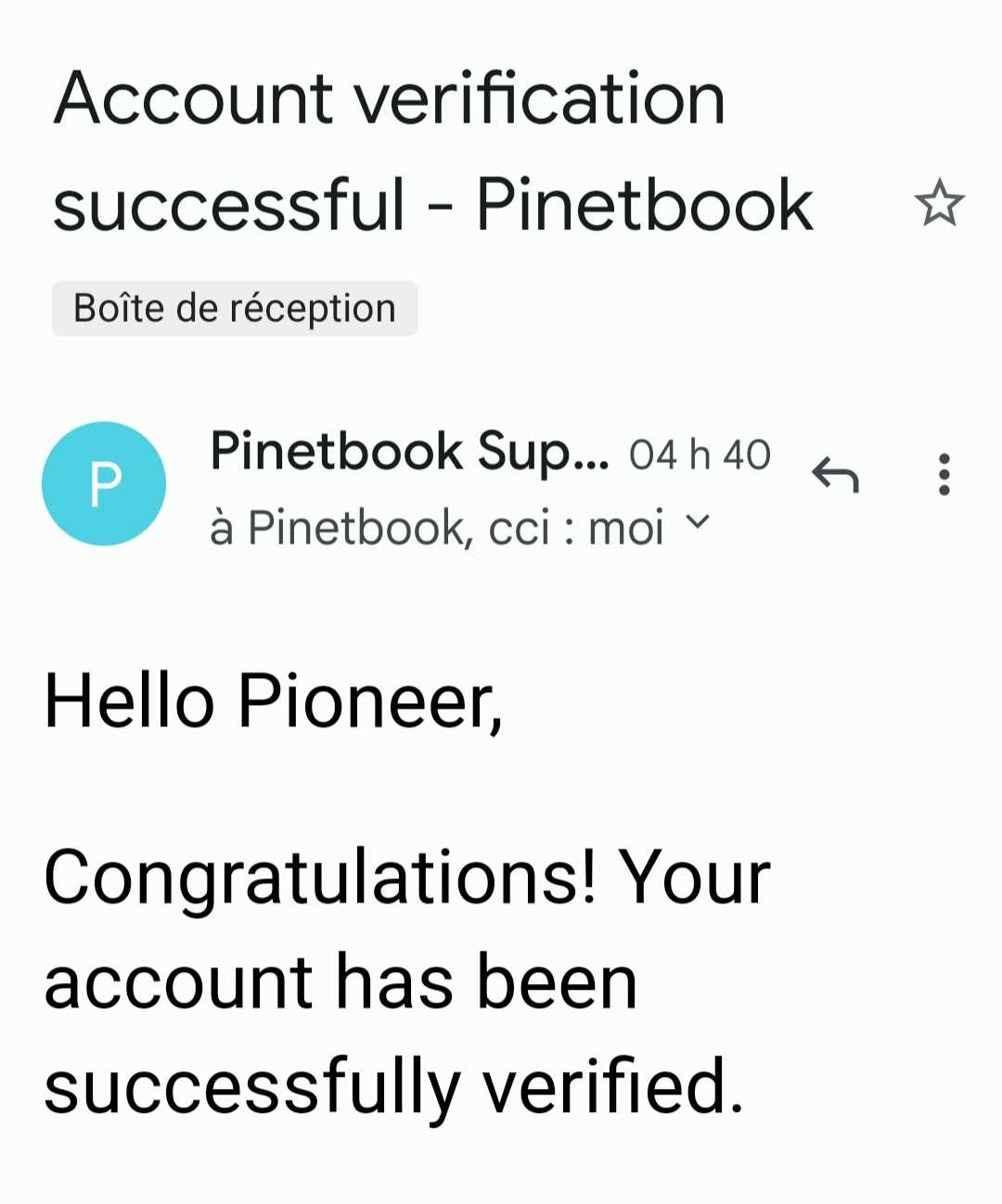The height and width of the screenshot is (1204, 1002).
Task: Open the message overflow menu
Action: pos(944,474)
